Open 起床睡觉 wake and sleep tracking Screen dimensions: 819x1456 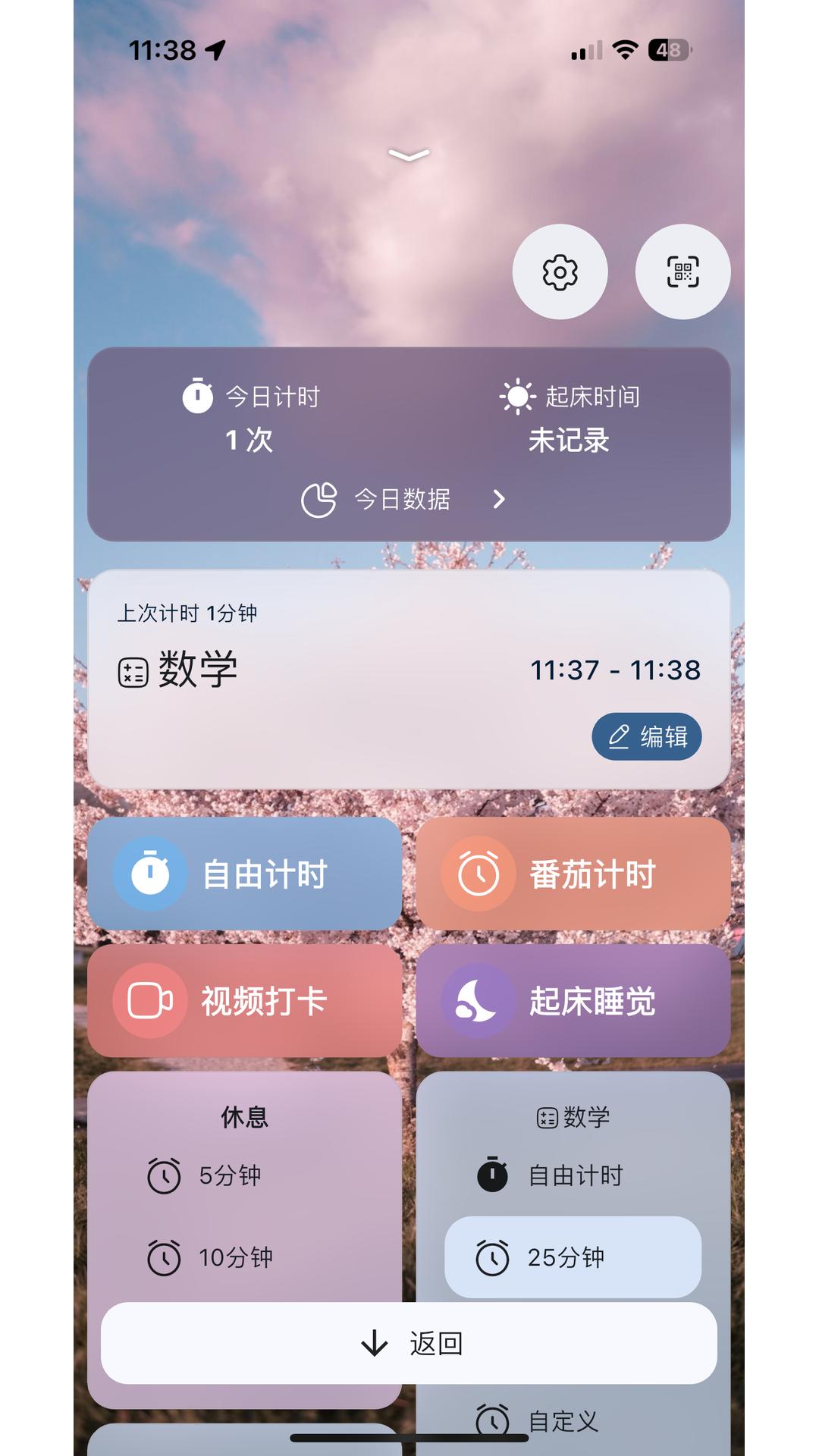pos(573,1001)
